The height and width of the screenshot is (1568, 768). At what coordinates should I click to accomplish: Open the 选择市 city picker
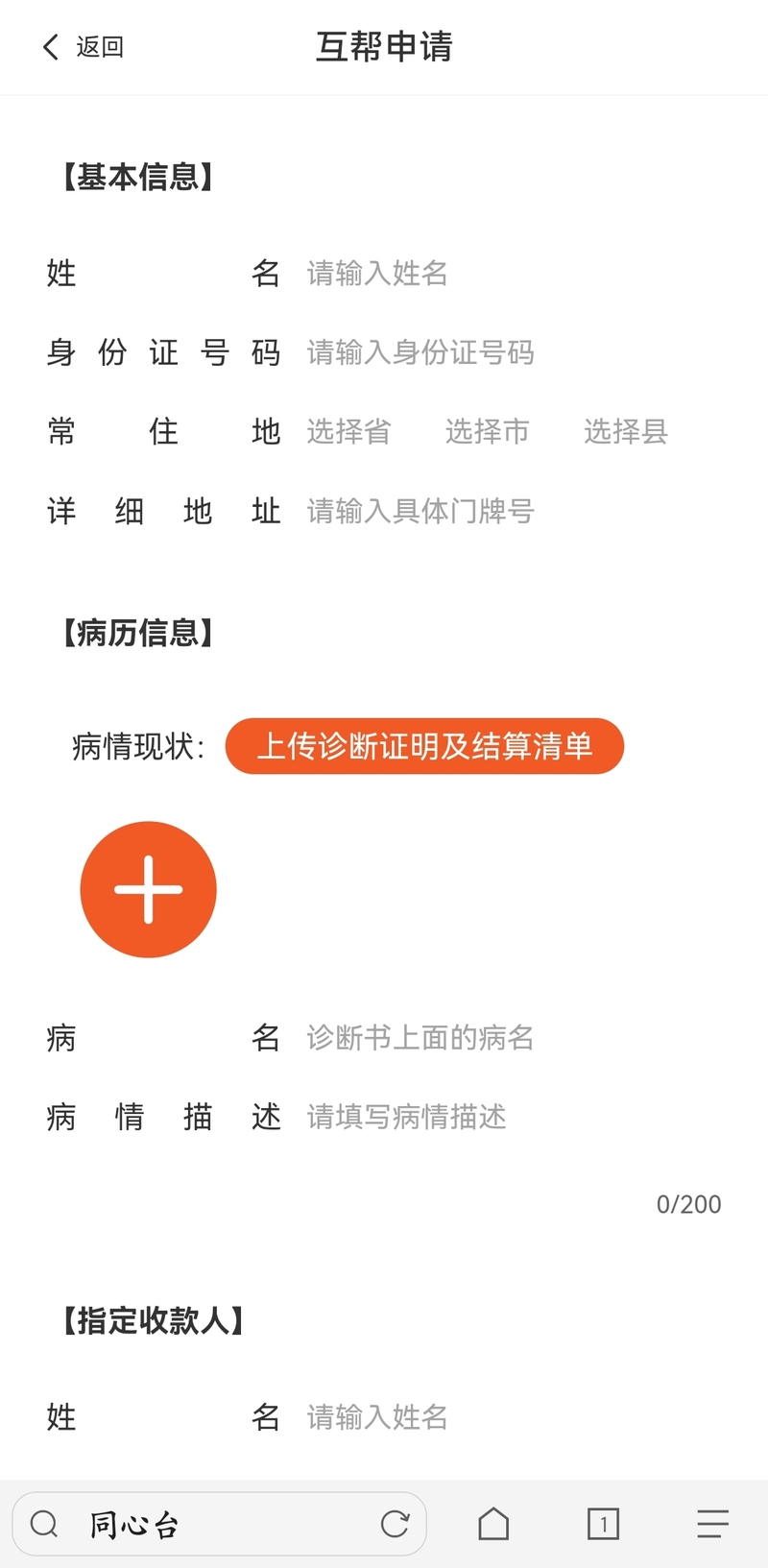coord(487,432)
